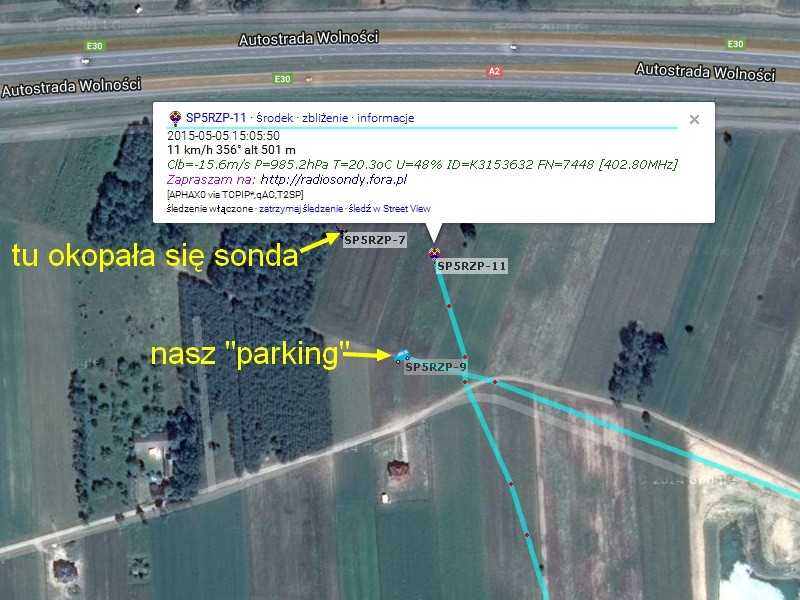Select the SP5RZP-9 car marker
The width and height of the screenshot is (800, 600).
tap(401, 356)
